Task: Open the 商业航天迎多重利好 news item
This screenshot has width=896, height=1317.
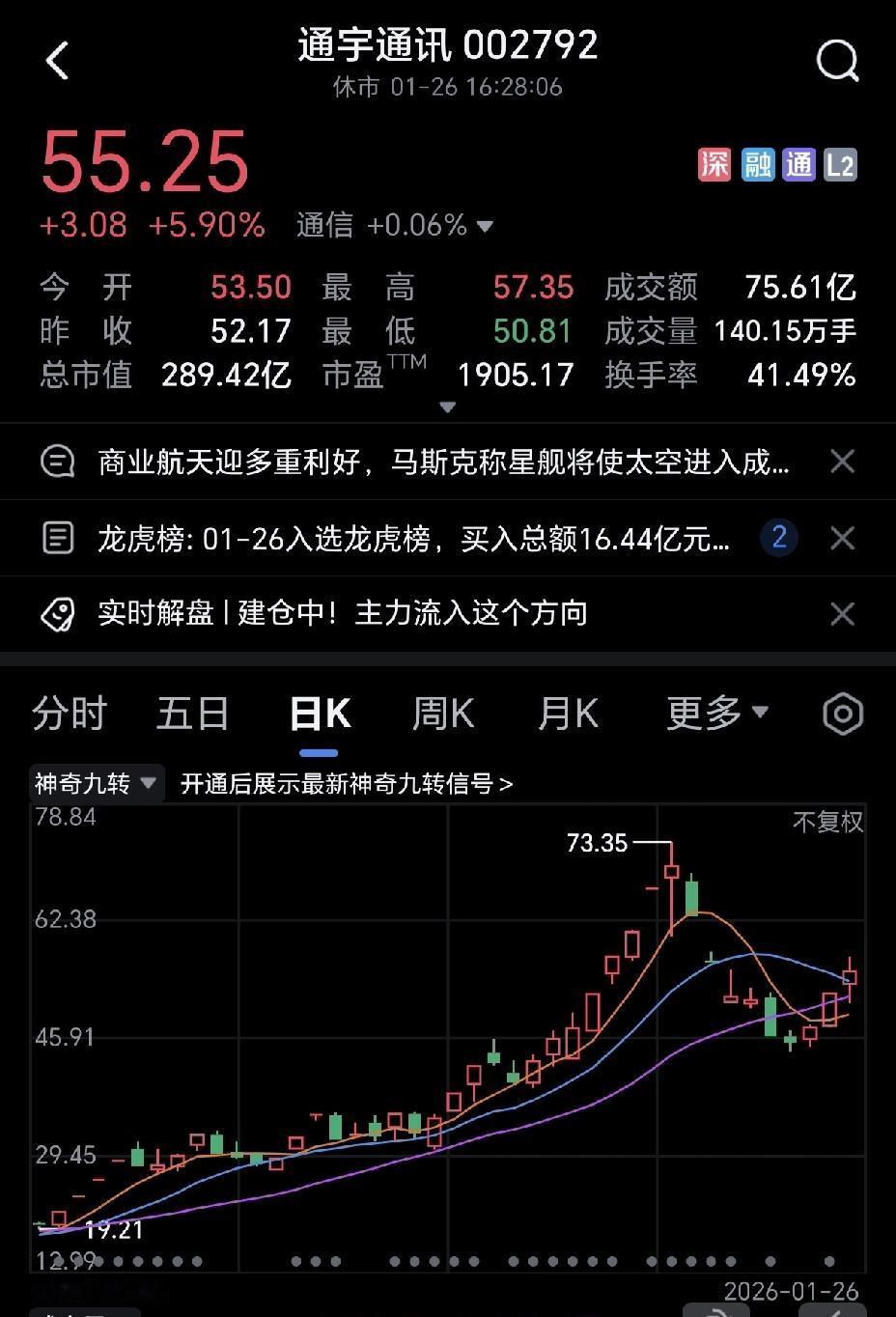Action: coord(443,462)
